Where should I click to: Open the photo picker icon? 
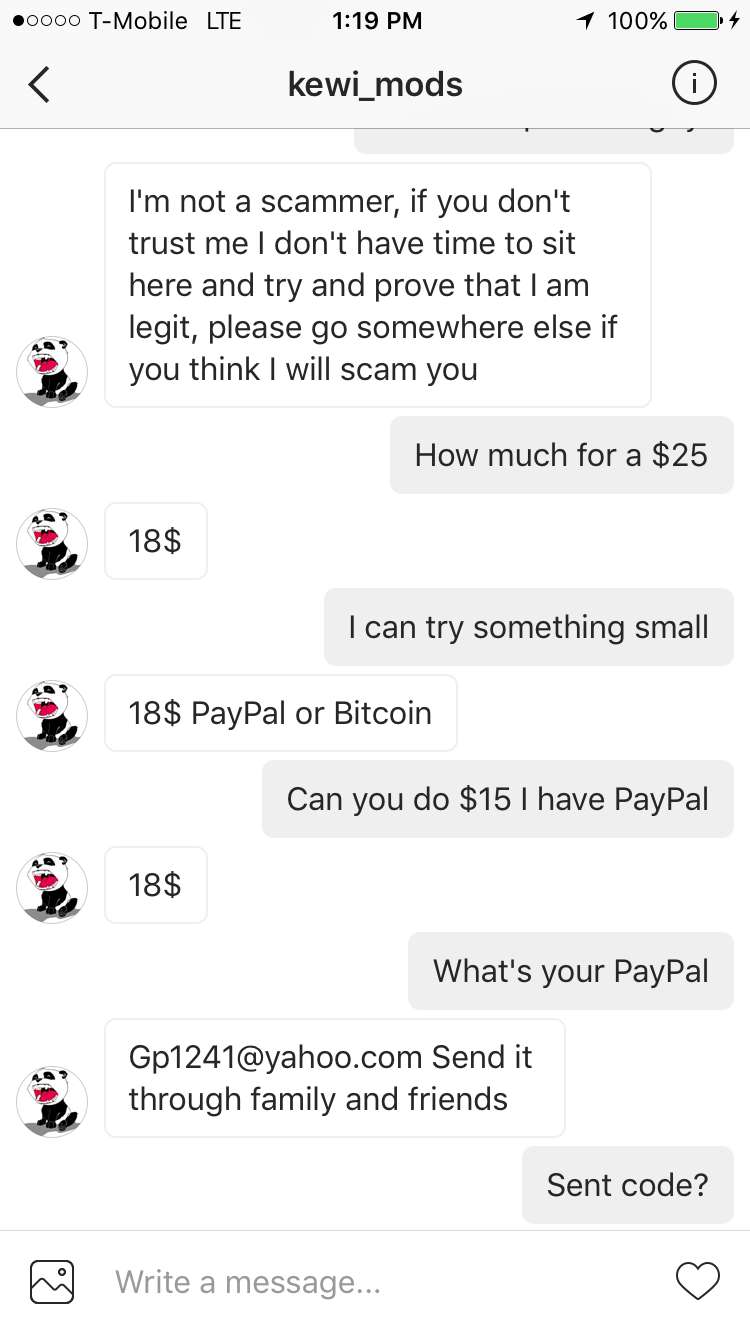(52, 1281)
